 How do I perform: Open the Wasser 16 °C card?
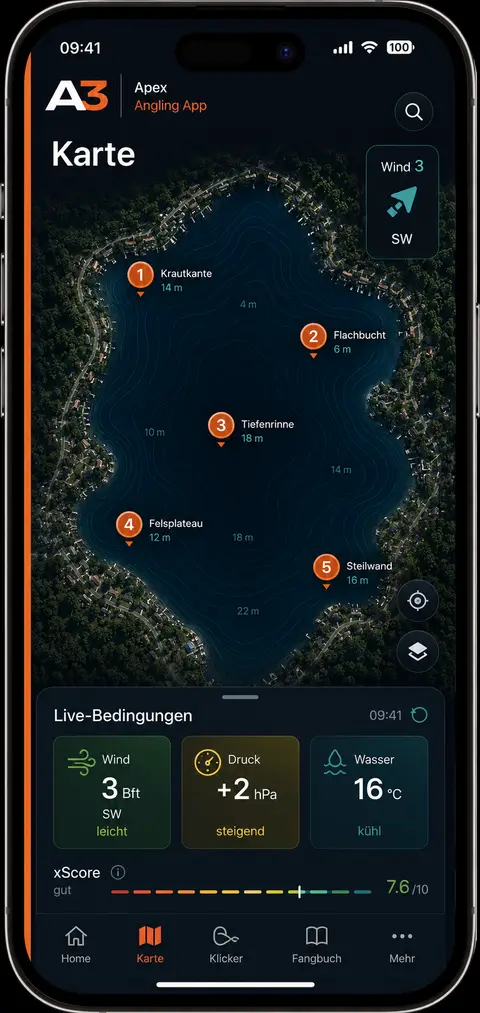pos(369,792)
